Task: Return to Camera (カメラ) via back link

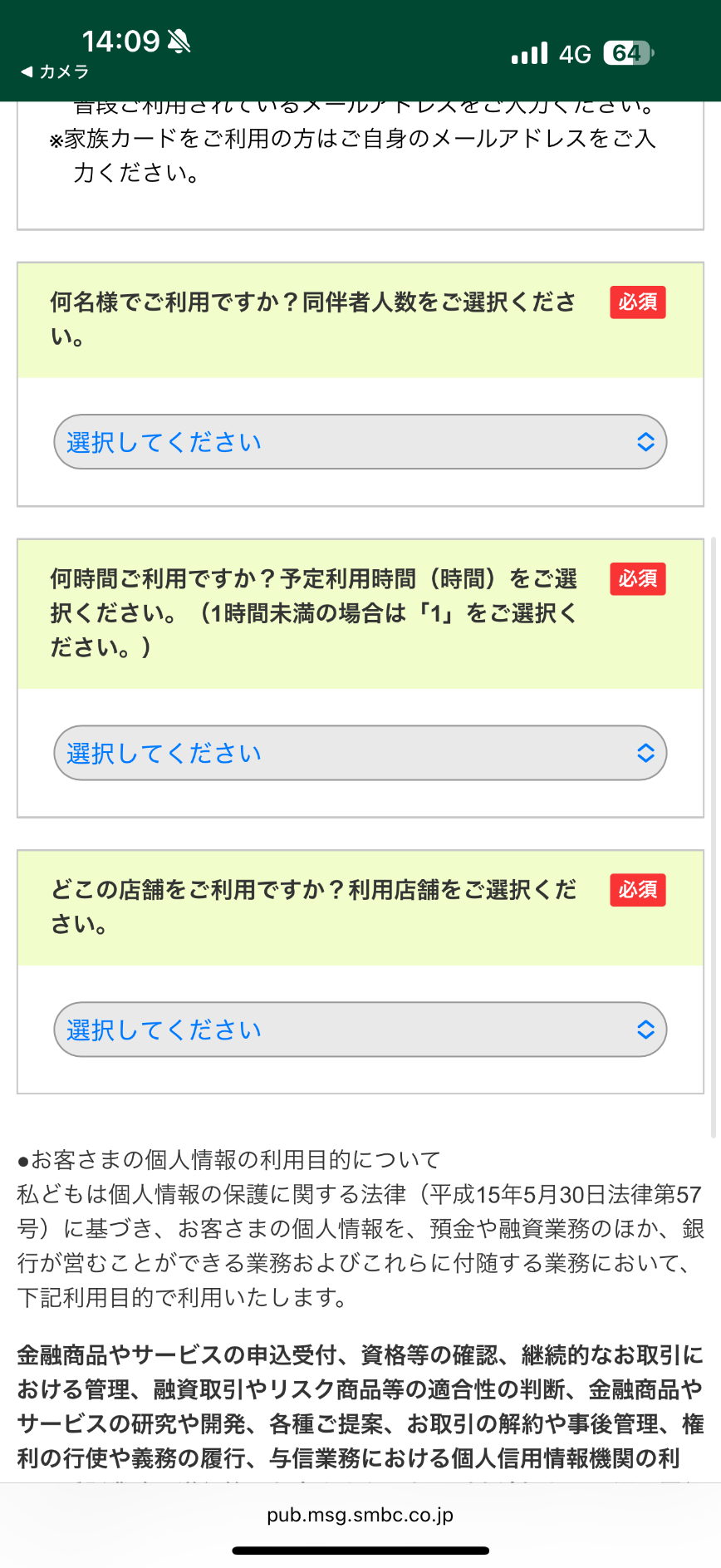Action: click(x=55, y=72)
